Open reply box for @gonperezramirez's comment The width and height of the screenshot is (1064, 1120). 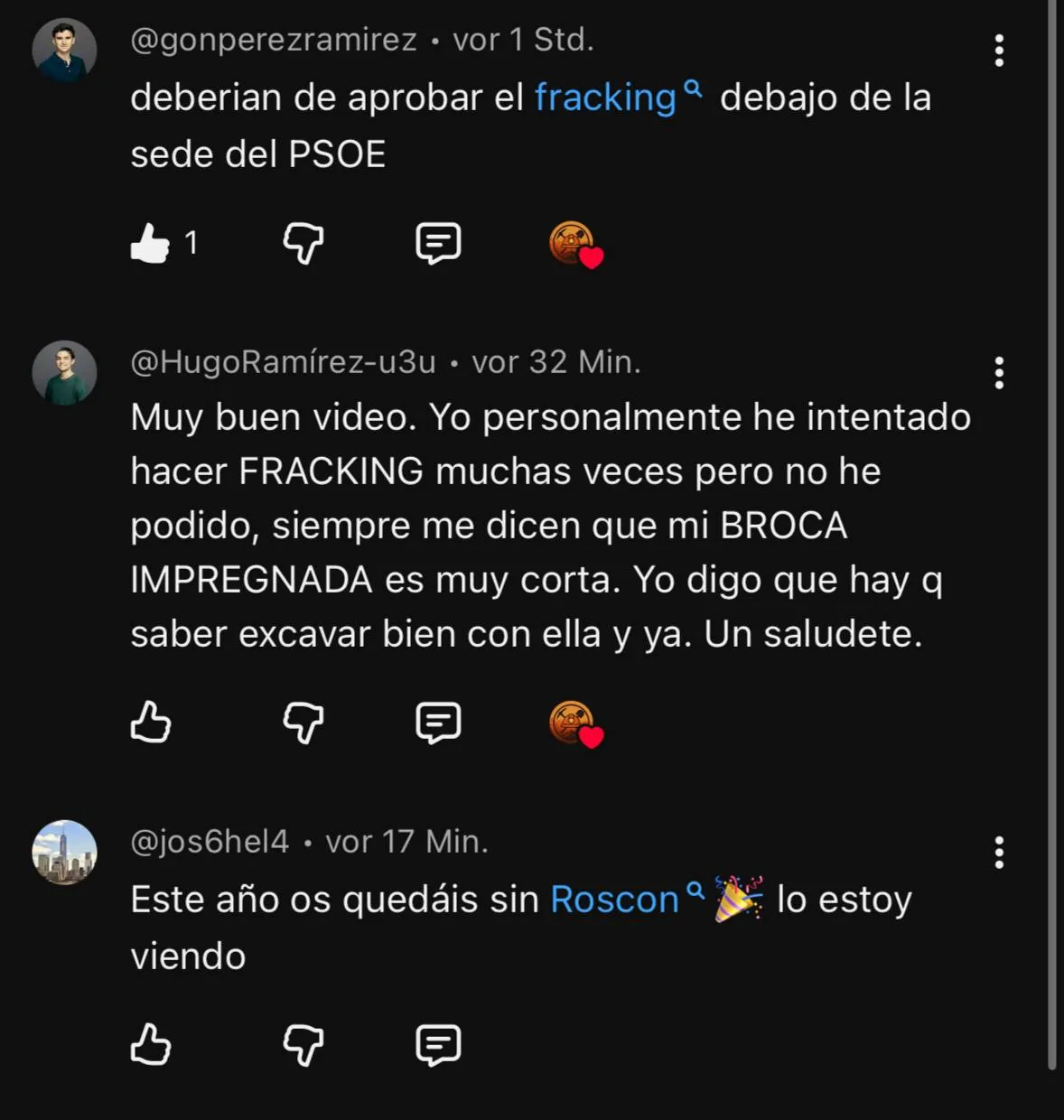[x=437, y=244]
